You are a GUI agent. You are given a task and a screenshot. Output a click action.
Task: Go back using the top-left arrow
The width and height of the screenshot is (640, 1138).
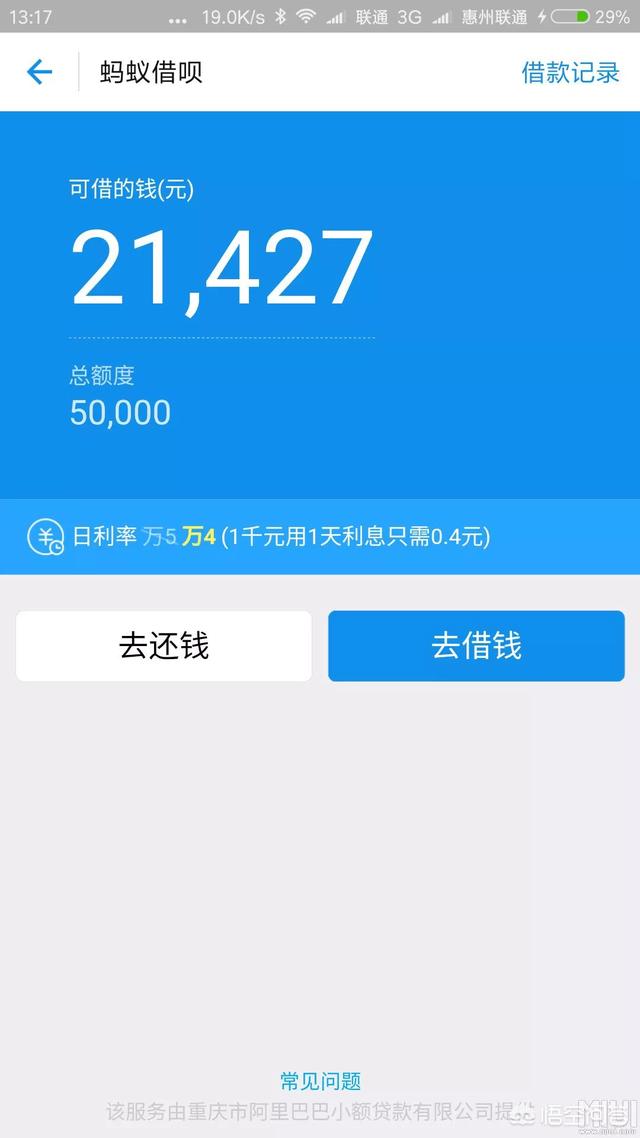pos(39,72)
